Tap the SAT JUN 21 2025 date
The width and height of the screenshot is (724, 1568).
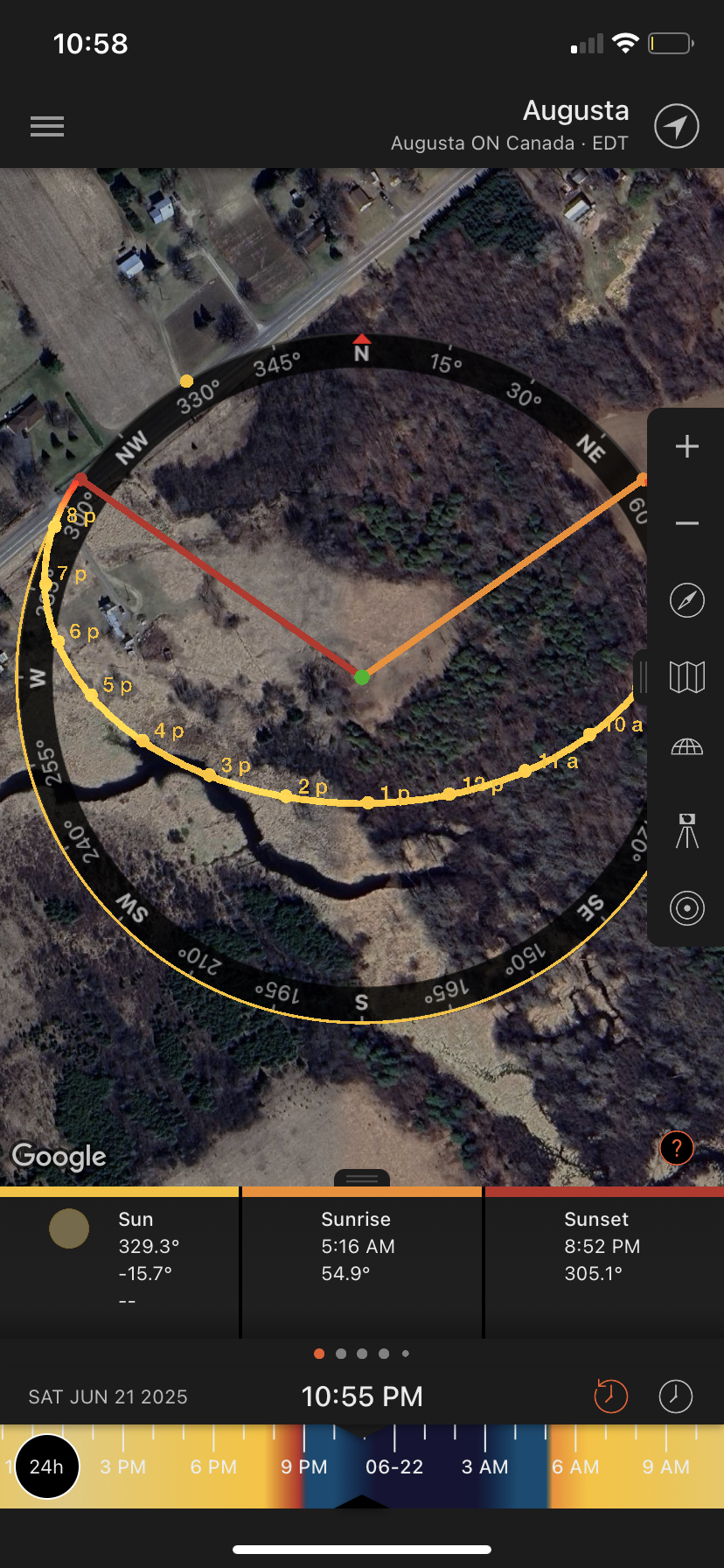click(108, 1396)
